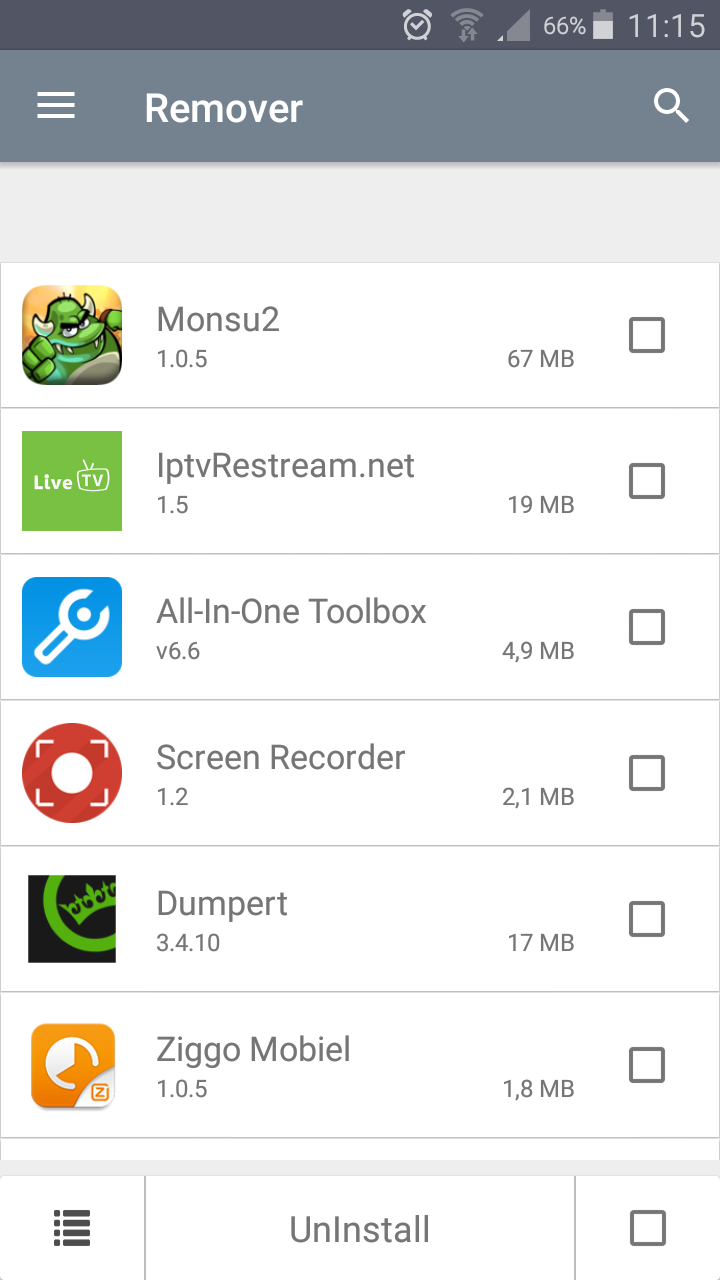Tap the Monsu2 app icon

pyautogui.click(x=71, y=335)
